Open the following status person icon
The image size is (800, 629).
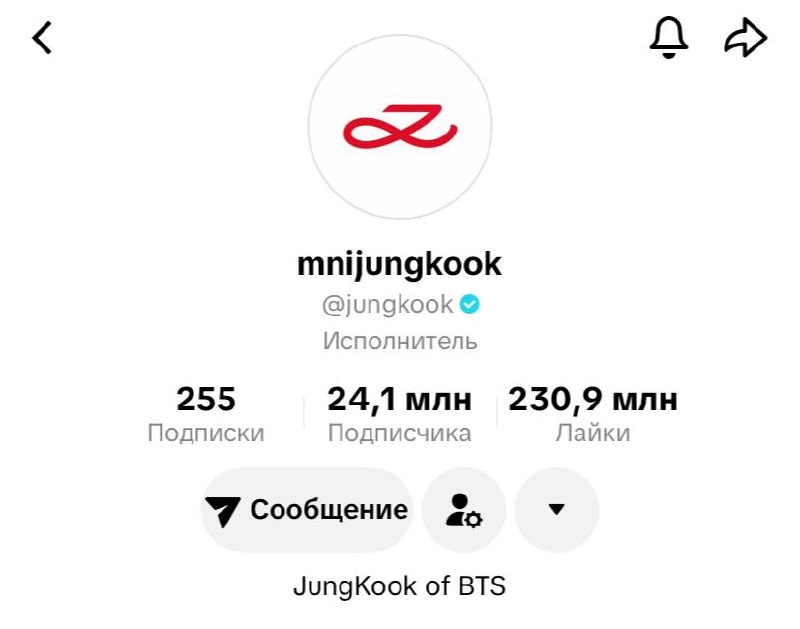click(x=463, y=510)
